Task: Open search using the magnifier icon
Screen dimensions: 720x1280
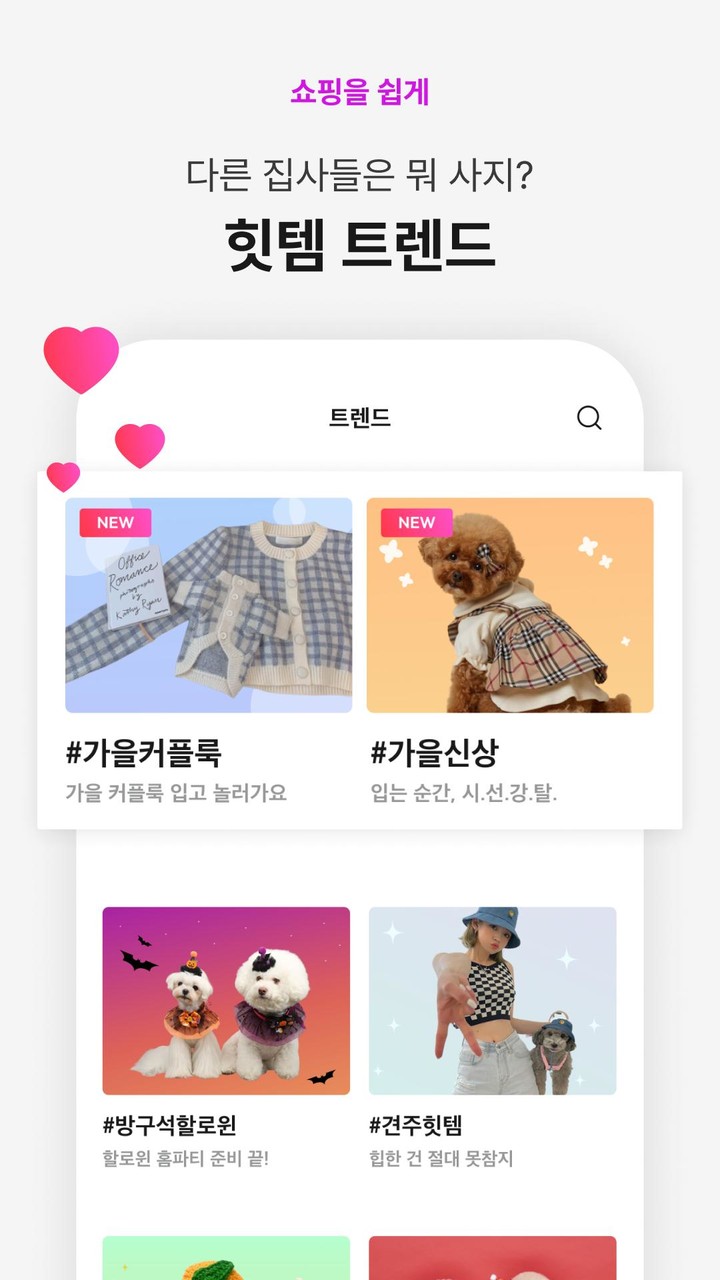Action: pos(587,417)
